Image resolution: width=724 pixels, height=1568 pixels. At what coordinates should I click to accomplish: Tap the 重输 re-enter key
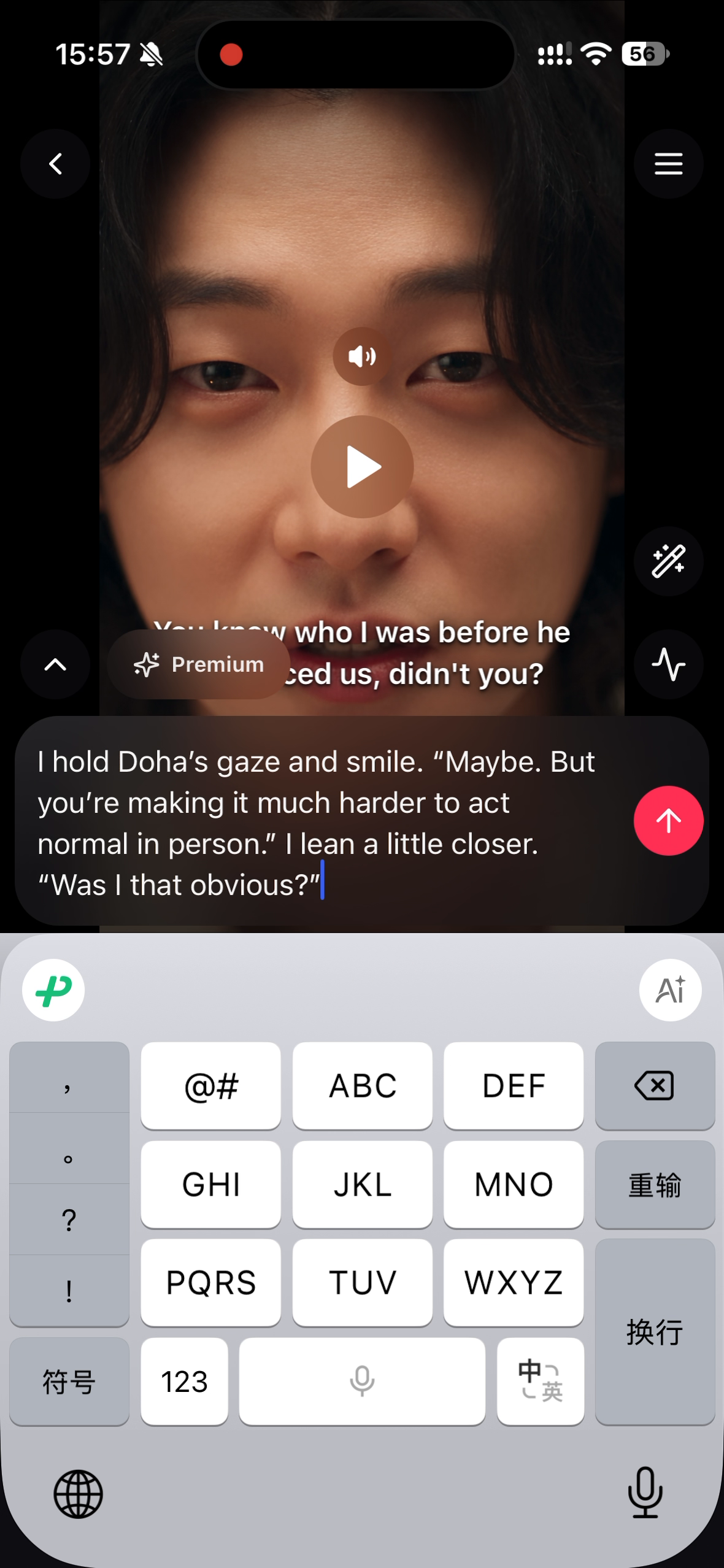click(655, 1185)
